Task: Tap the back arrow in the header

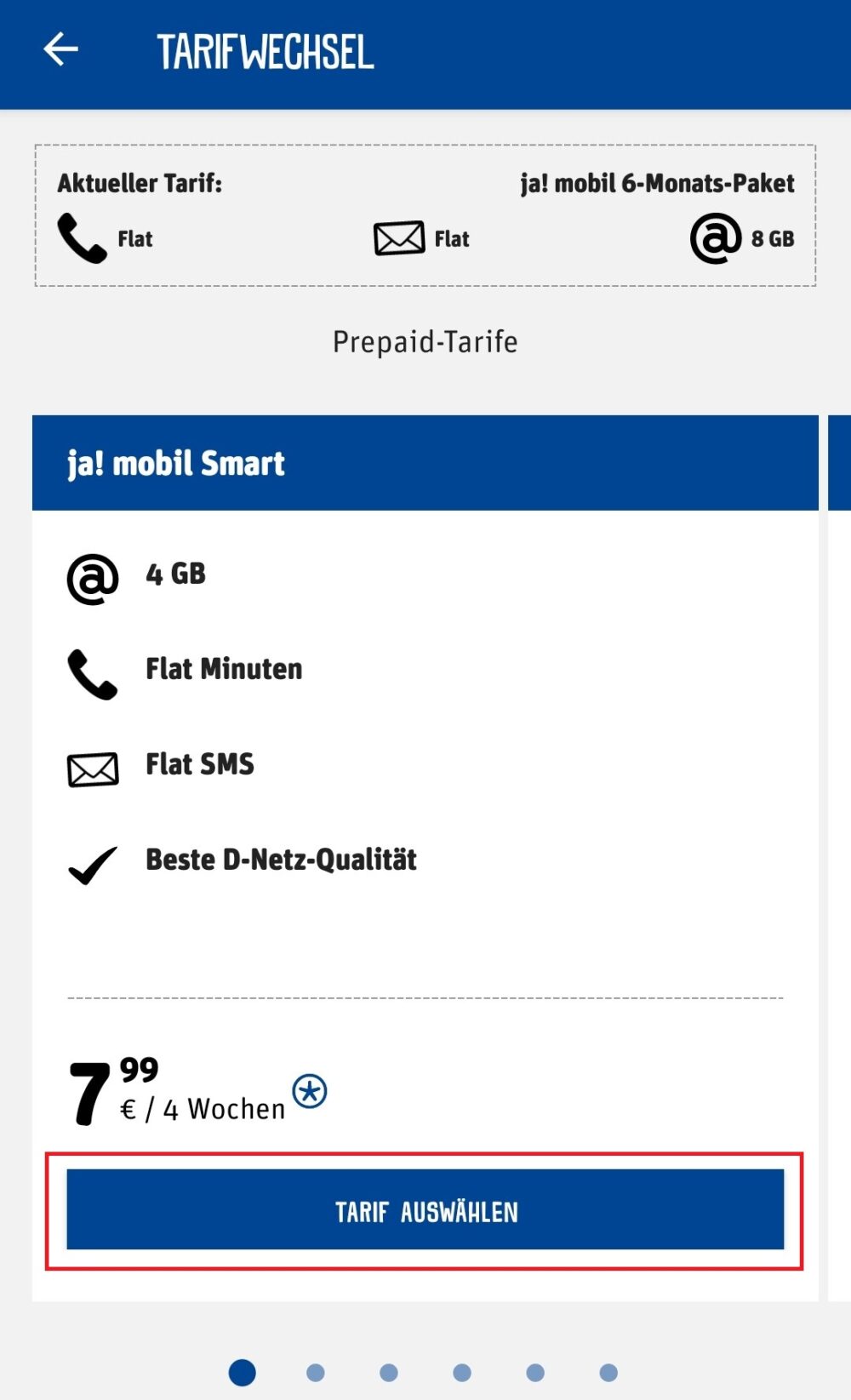Action: click(x=60, y=50)
